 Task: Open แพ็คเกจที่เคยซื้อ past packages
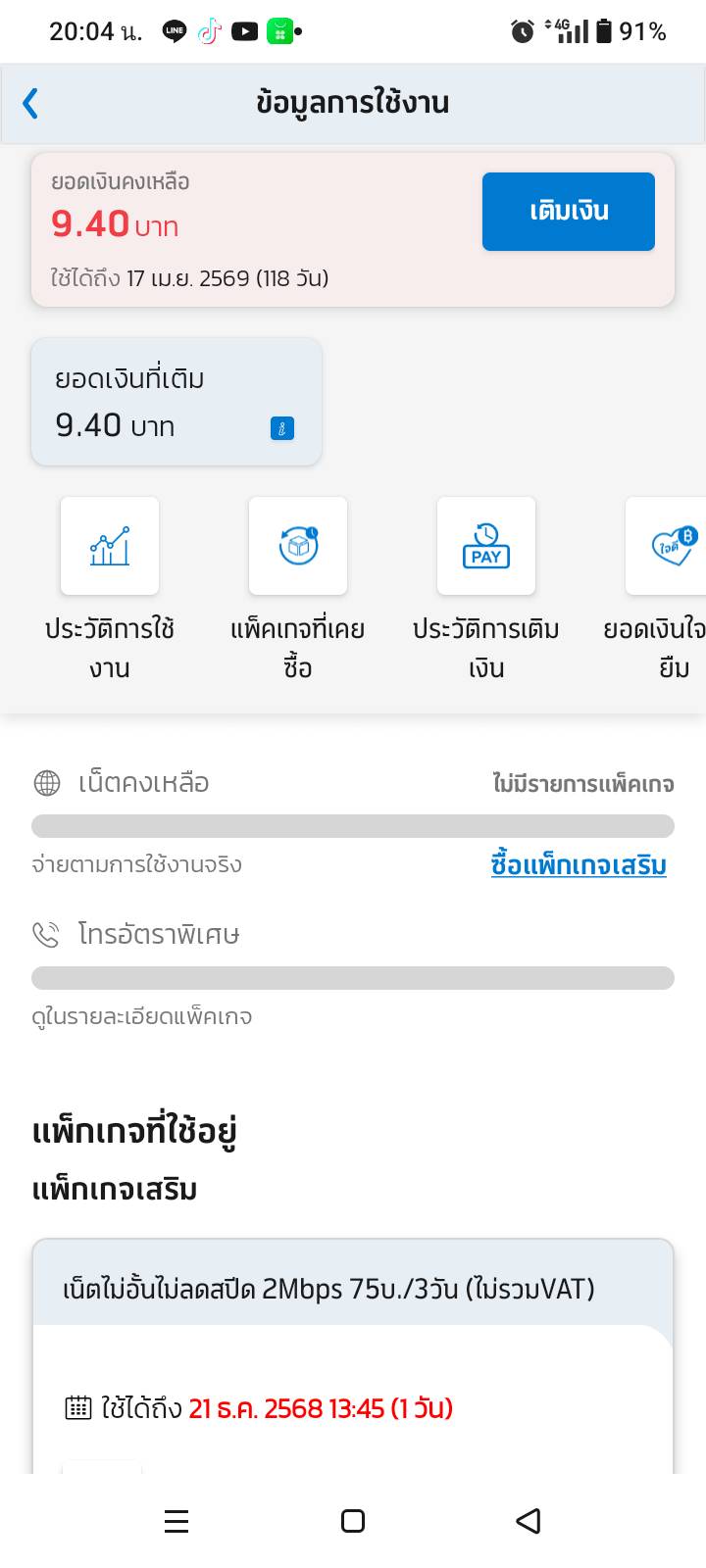tap(298, 546)
